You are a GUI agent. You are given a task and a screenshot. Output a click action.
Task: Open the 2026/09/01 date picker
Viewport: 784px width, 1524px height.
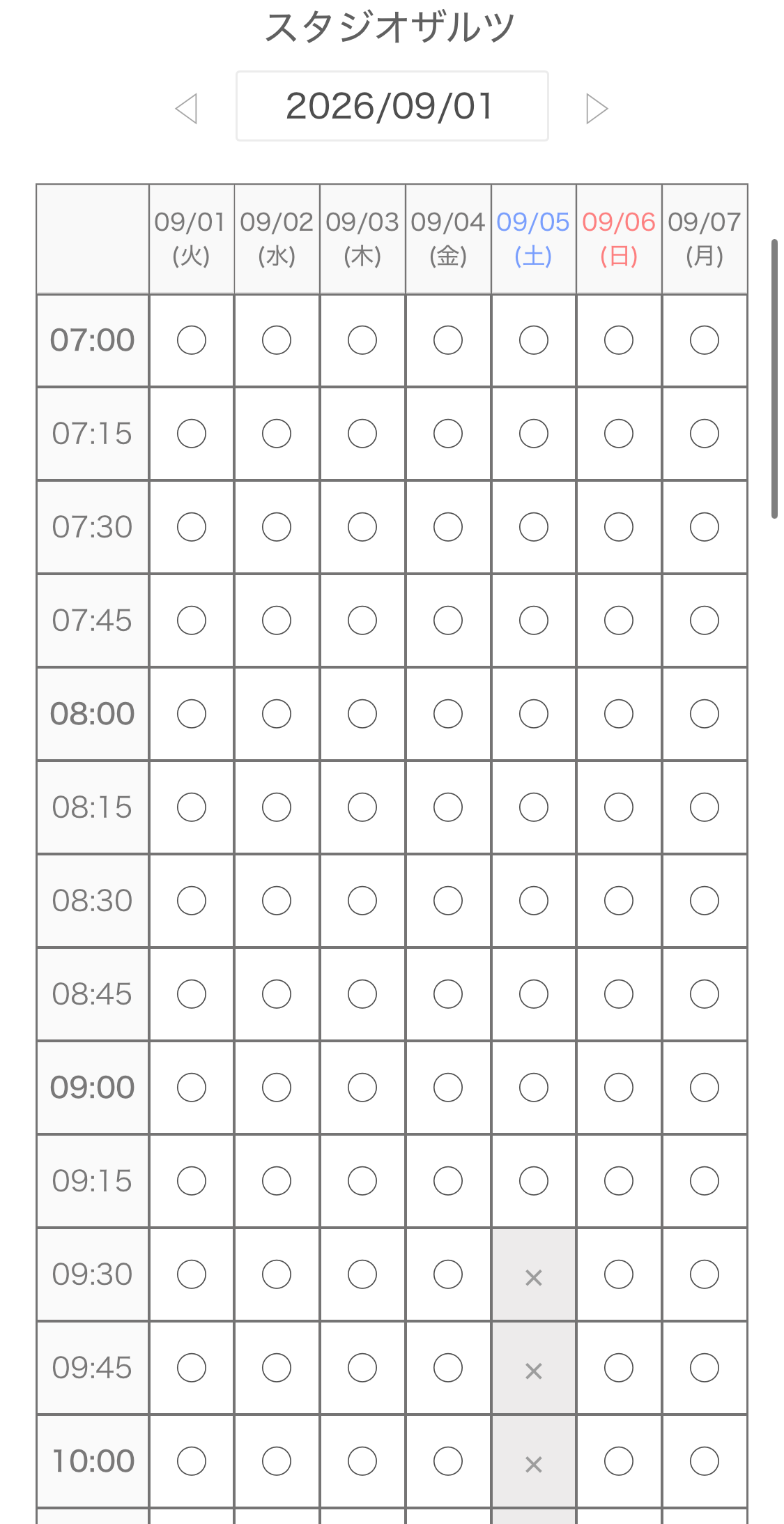click(392, 106)
